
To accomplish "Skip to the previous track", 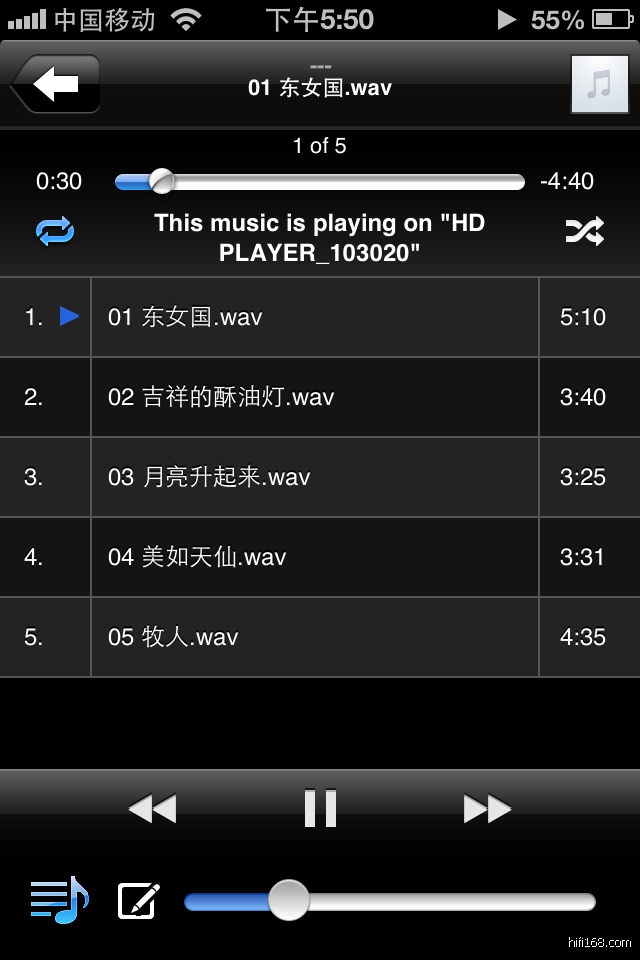I will click(x=152, y=808).
